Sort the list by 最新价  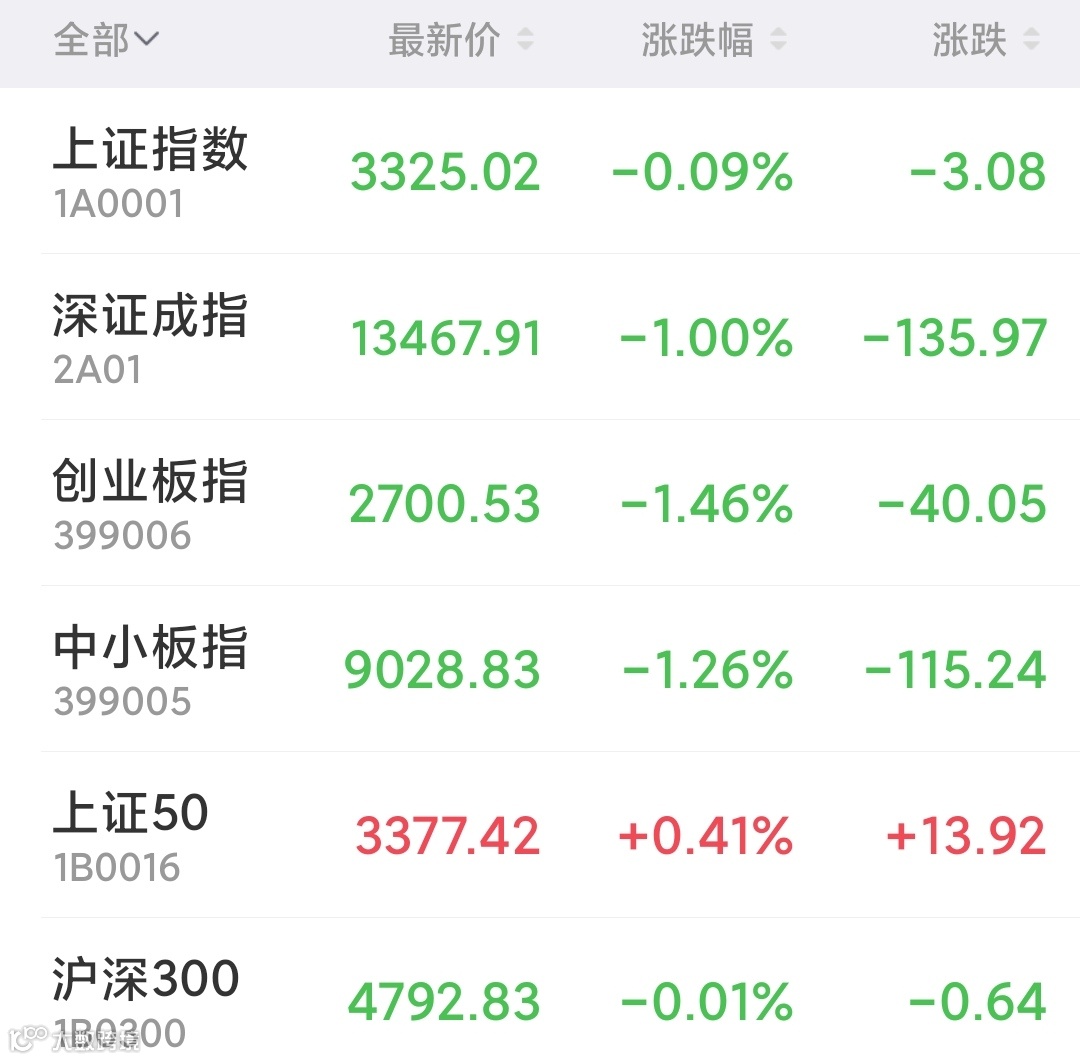461,40
